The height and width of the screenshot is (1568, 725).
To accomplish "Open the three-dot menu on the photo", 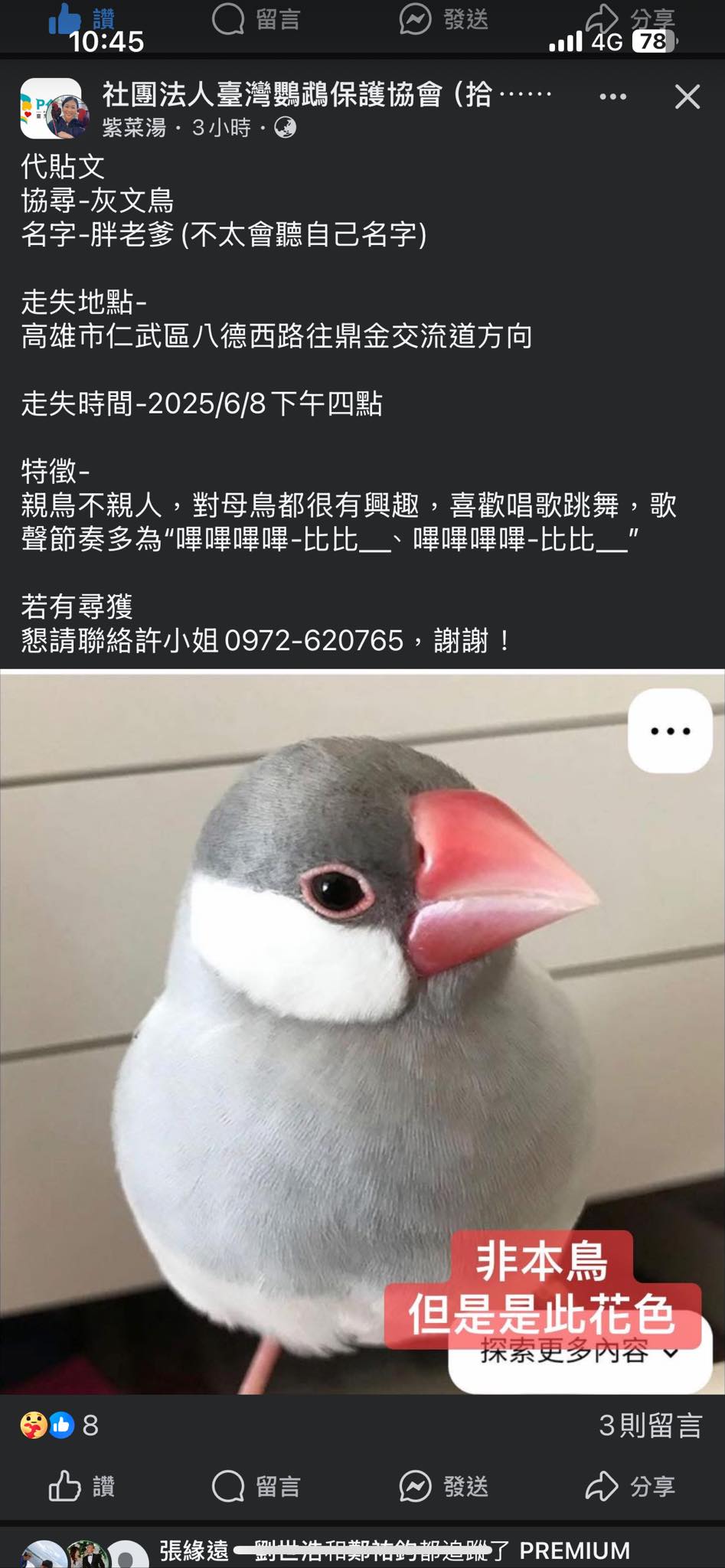I will coord(670,730).
